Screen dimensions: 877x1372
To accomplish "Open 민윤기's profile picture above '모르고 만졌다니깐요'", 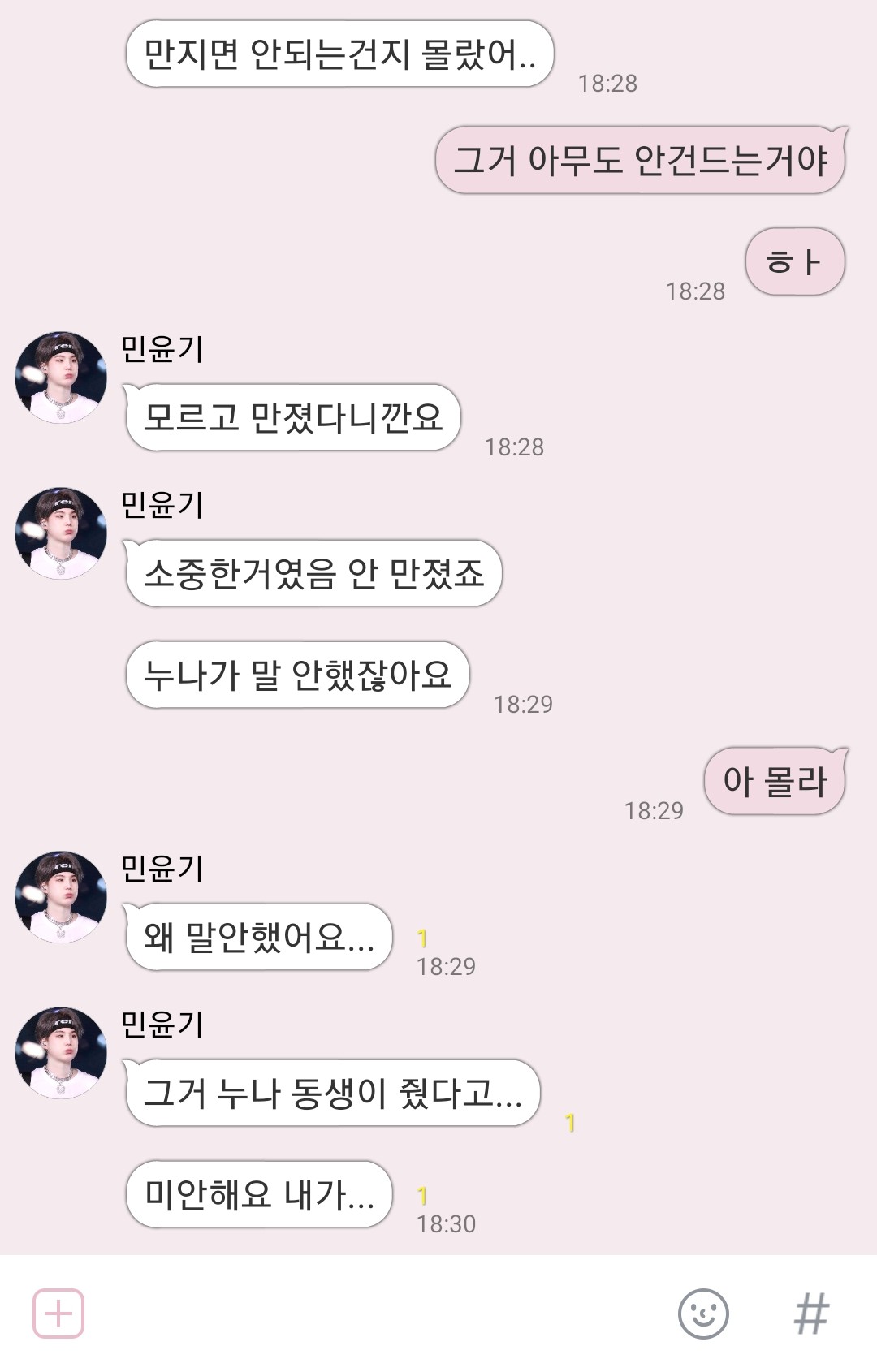I will tap(61, 377).
